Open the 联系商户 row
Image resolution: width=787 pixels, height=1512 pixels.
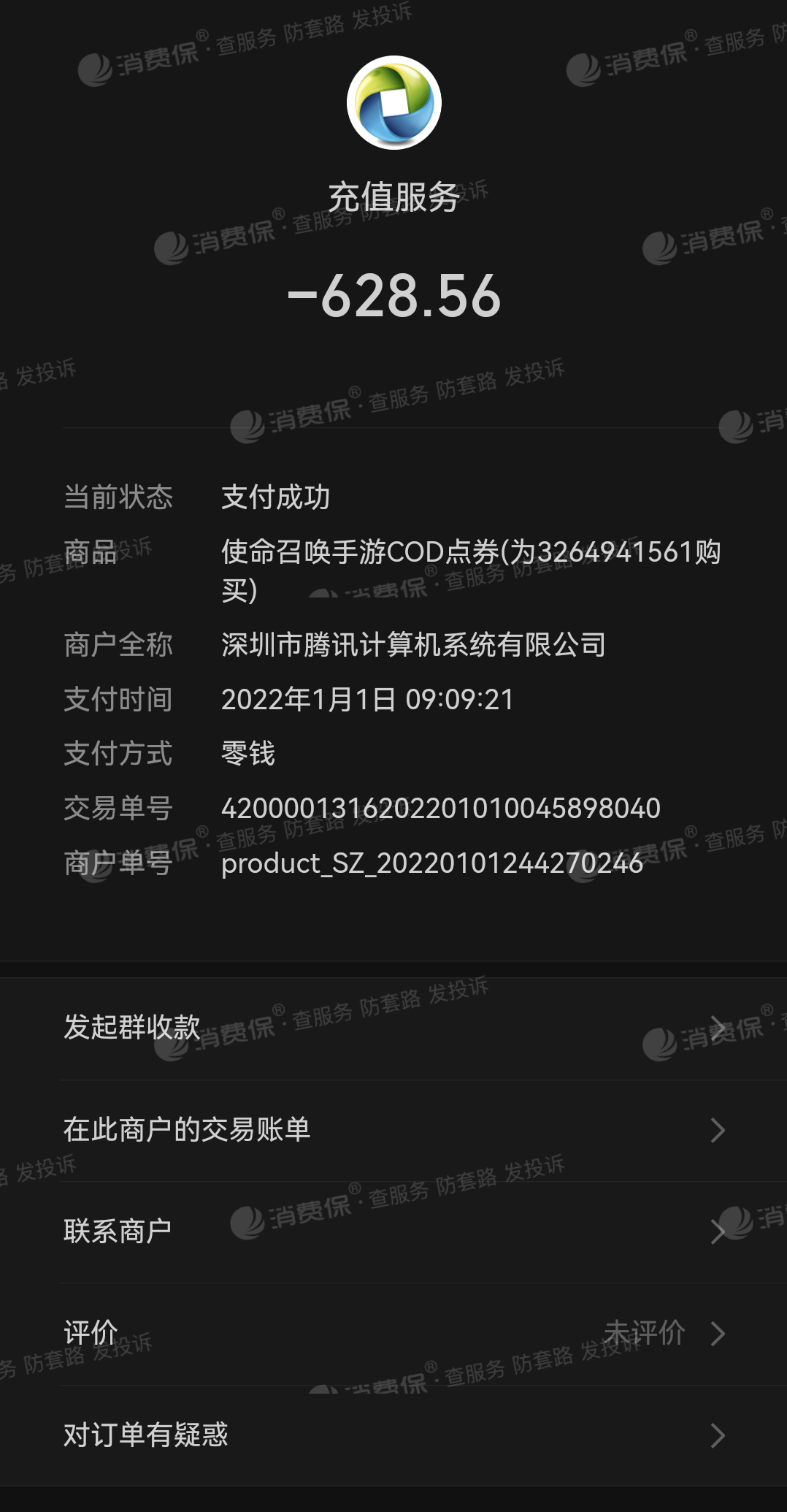coord(393,1232)
